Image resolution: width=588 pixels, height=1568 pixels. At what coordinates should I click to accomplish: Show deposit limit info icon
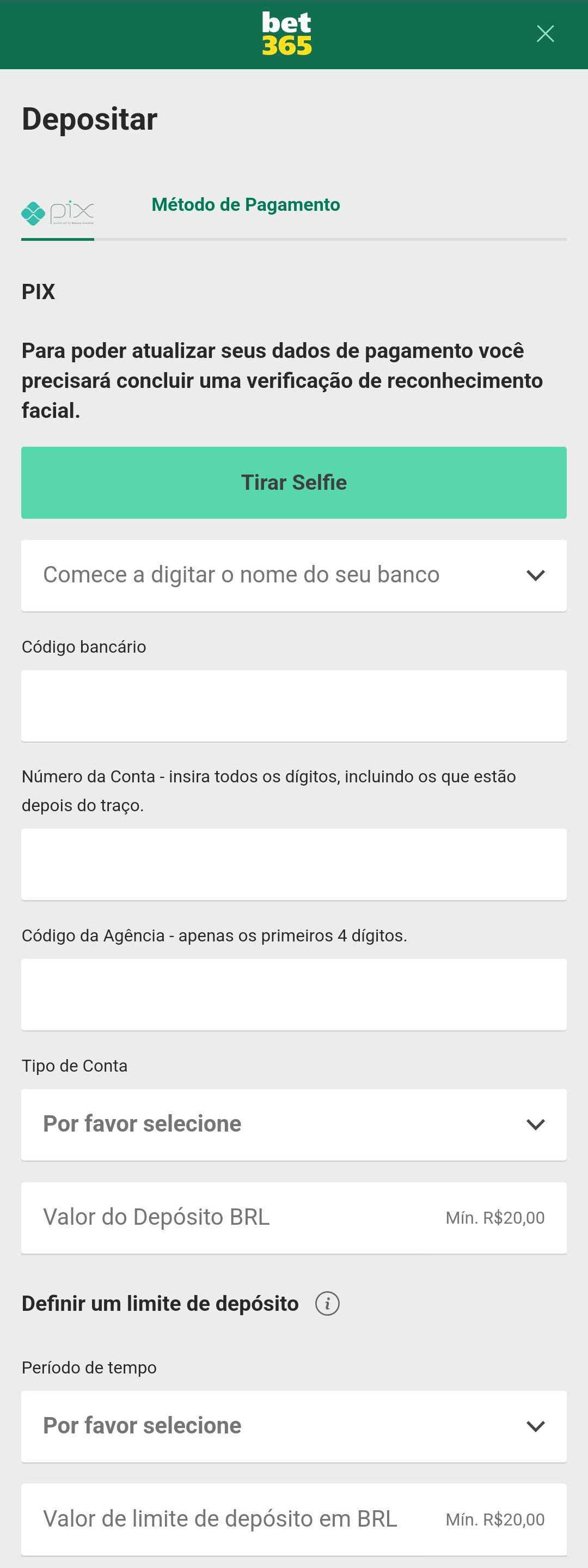point(327,1304)
